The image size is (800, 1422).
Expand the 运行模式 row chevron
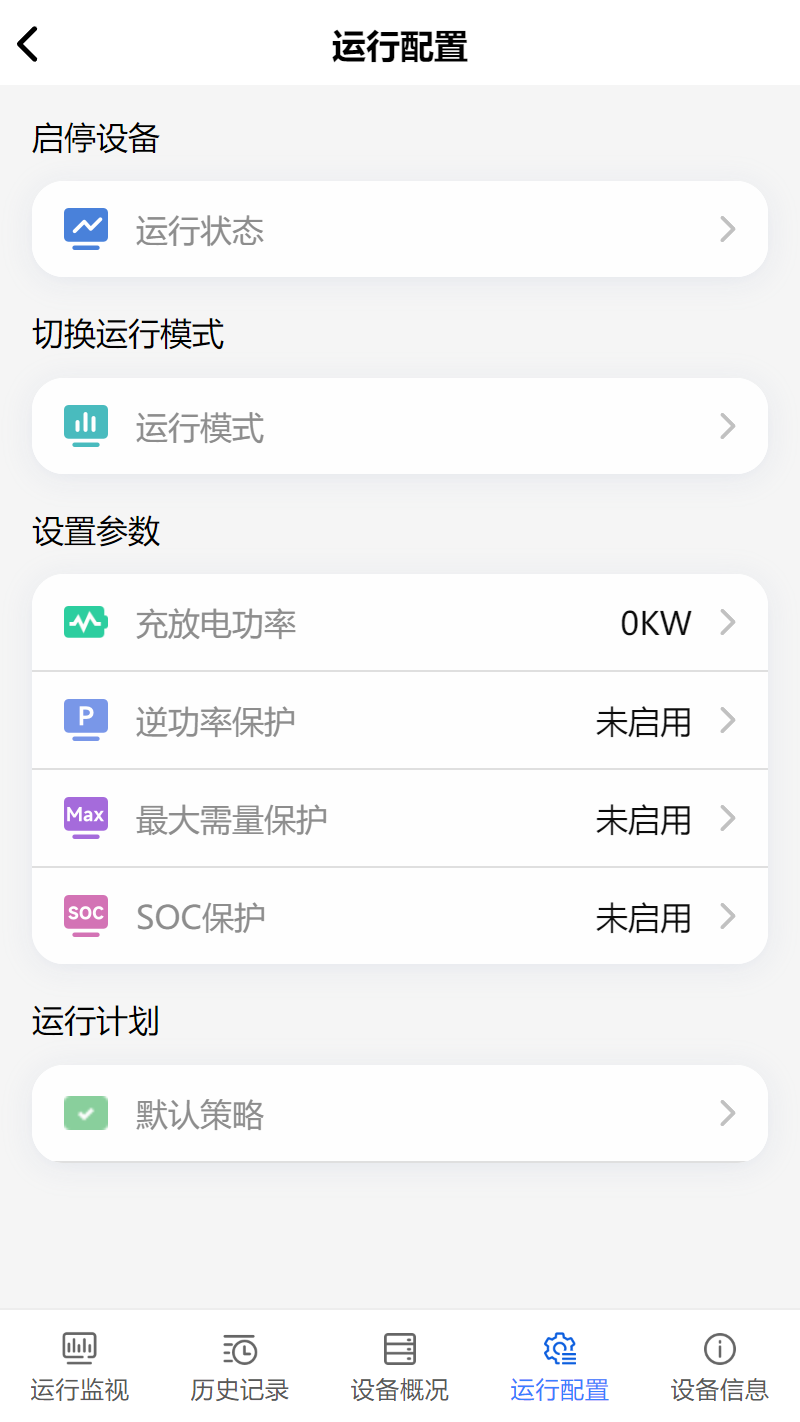pos(727,425)
